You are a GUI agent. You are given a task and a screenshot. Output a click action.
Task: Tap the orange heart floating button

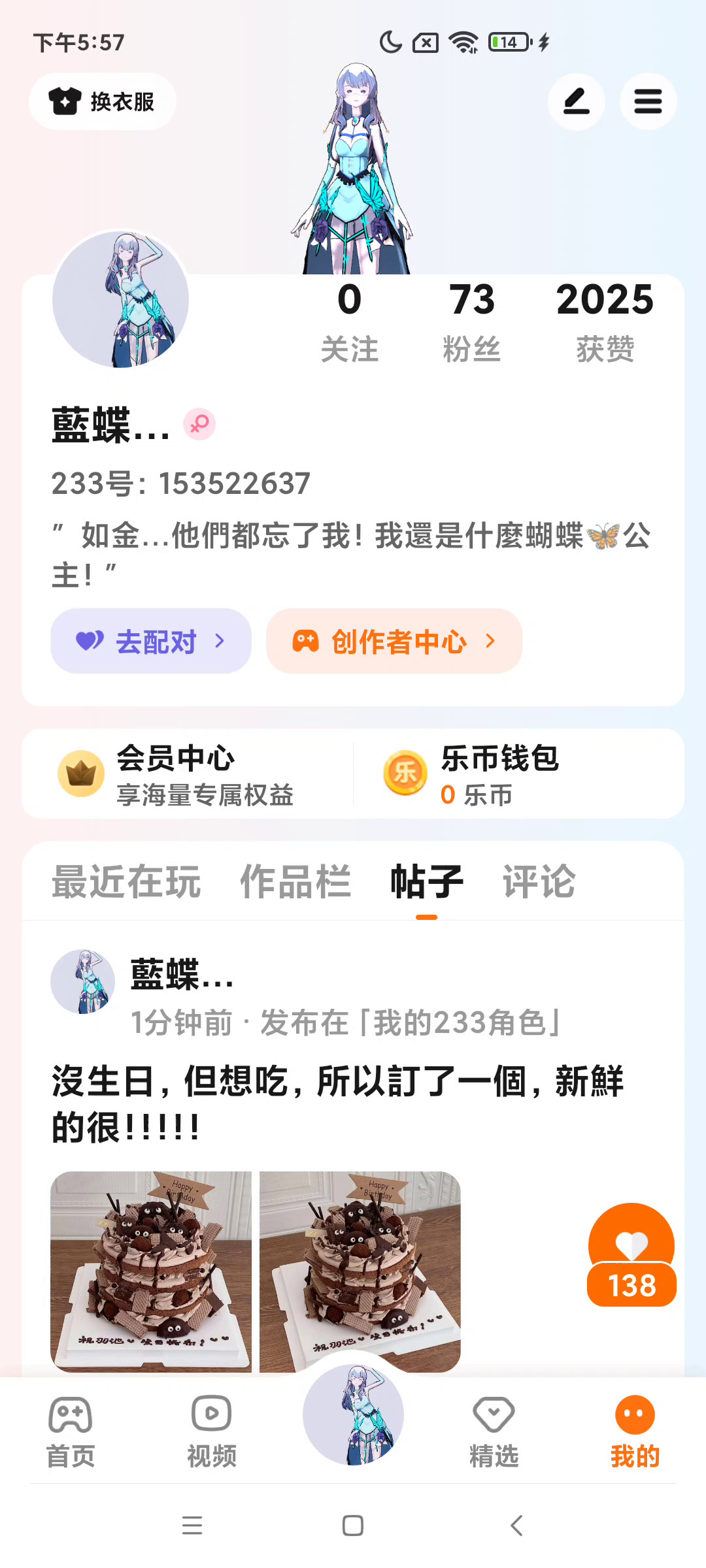631,1254
